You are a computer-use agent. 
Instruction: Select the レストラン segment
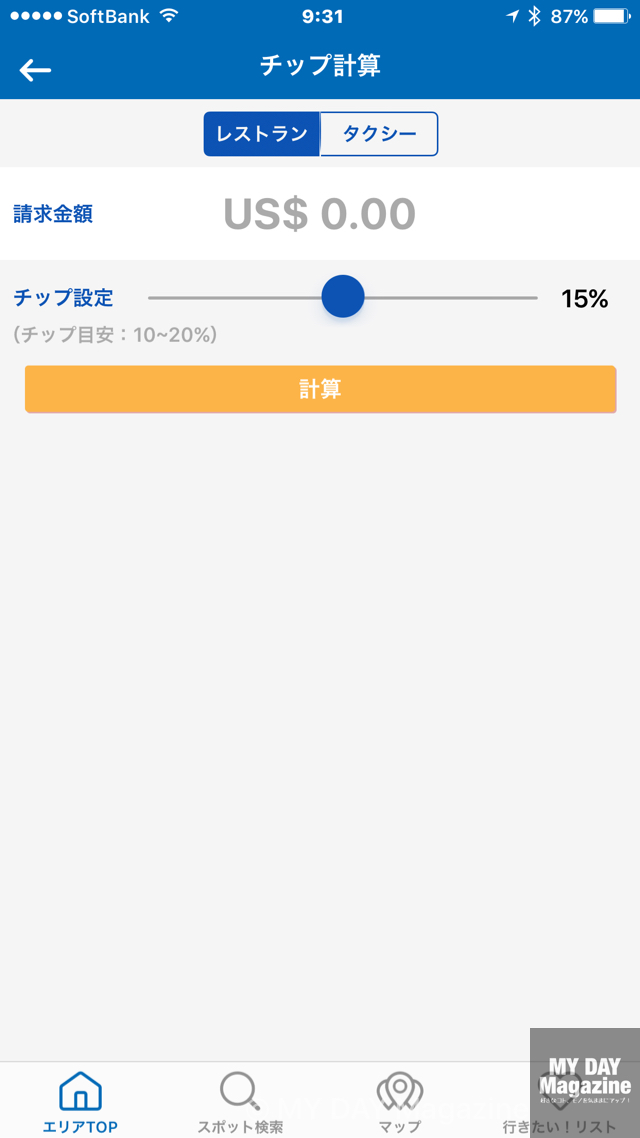[262, 134]
